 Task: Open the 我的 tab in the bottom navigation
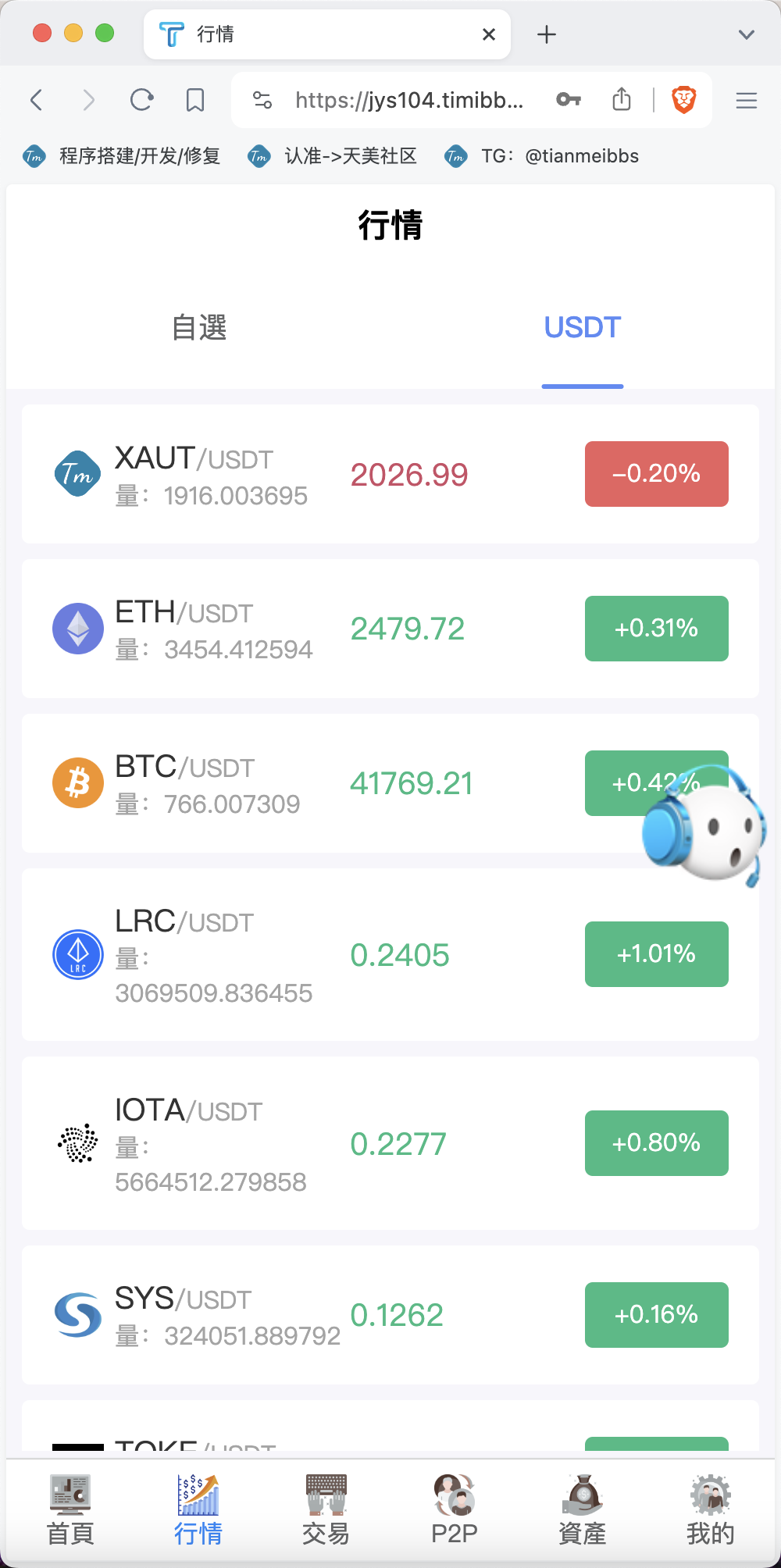tap(710, 1510)
